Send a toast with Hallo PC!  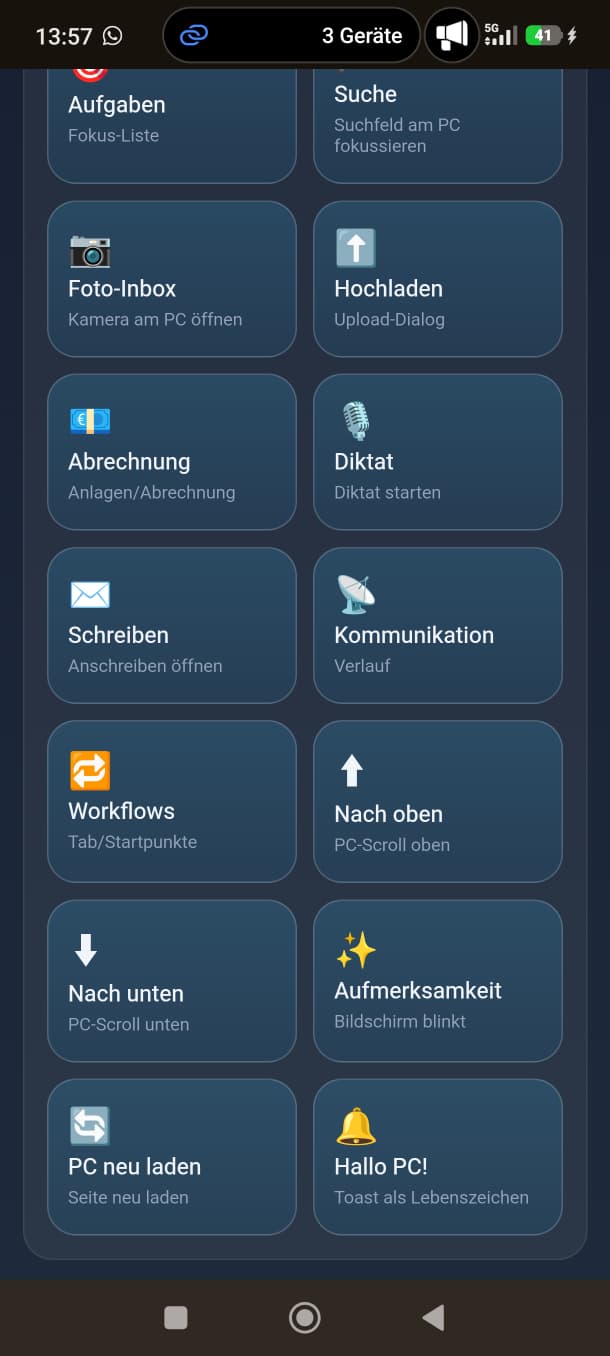(437, 1156)
